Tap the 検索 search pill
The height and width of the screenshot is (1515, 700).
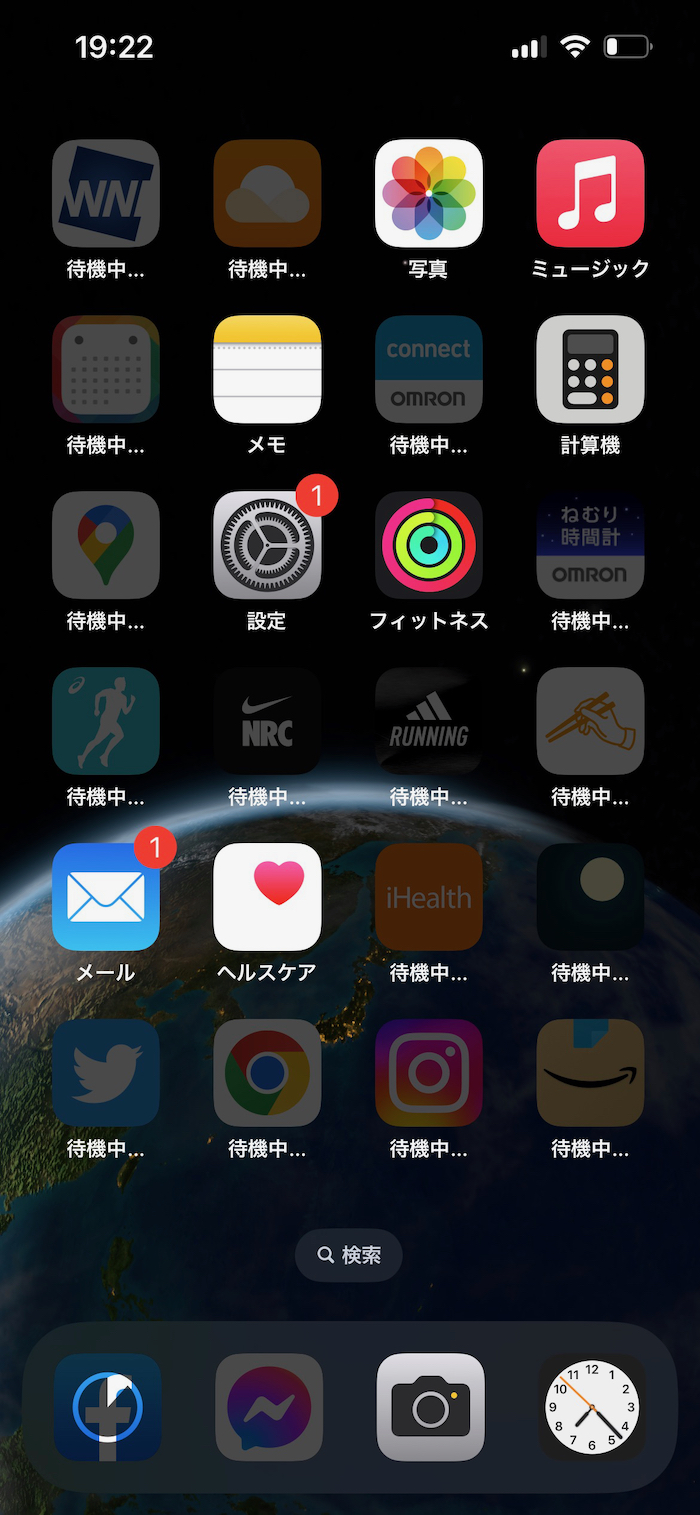tap(349, 1255)
